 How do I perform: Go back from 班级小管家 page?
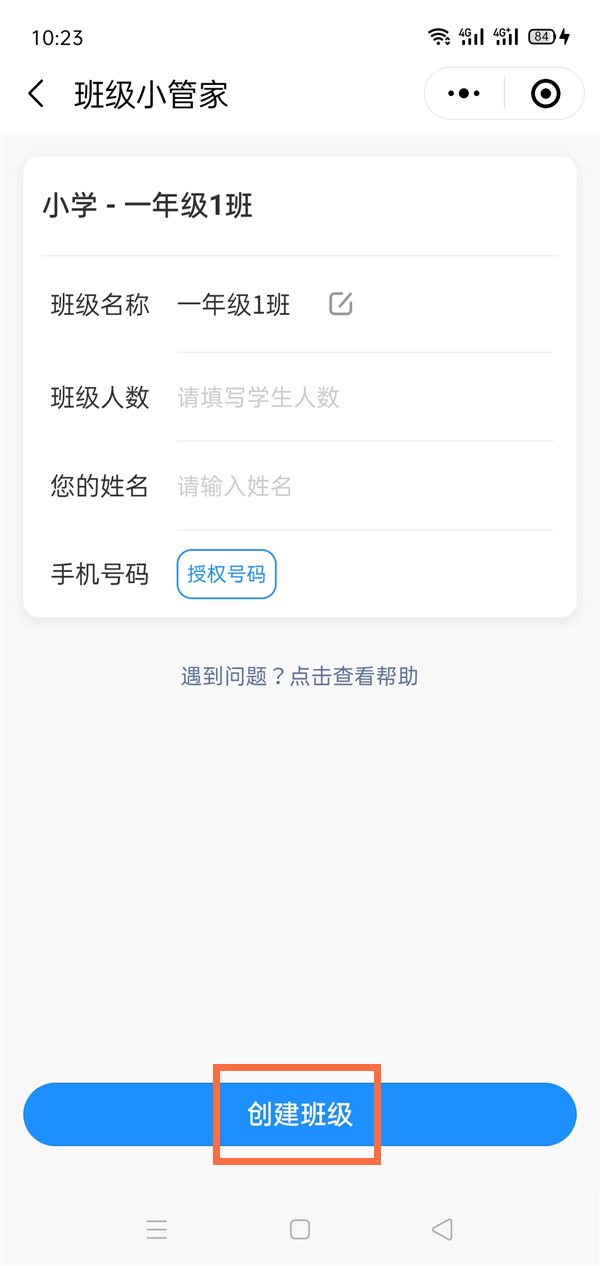click(x=37, y=95)
